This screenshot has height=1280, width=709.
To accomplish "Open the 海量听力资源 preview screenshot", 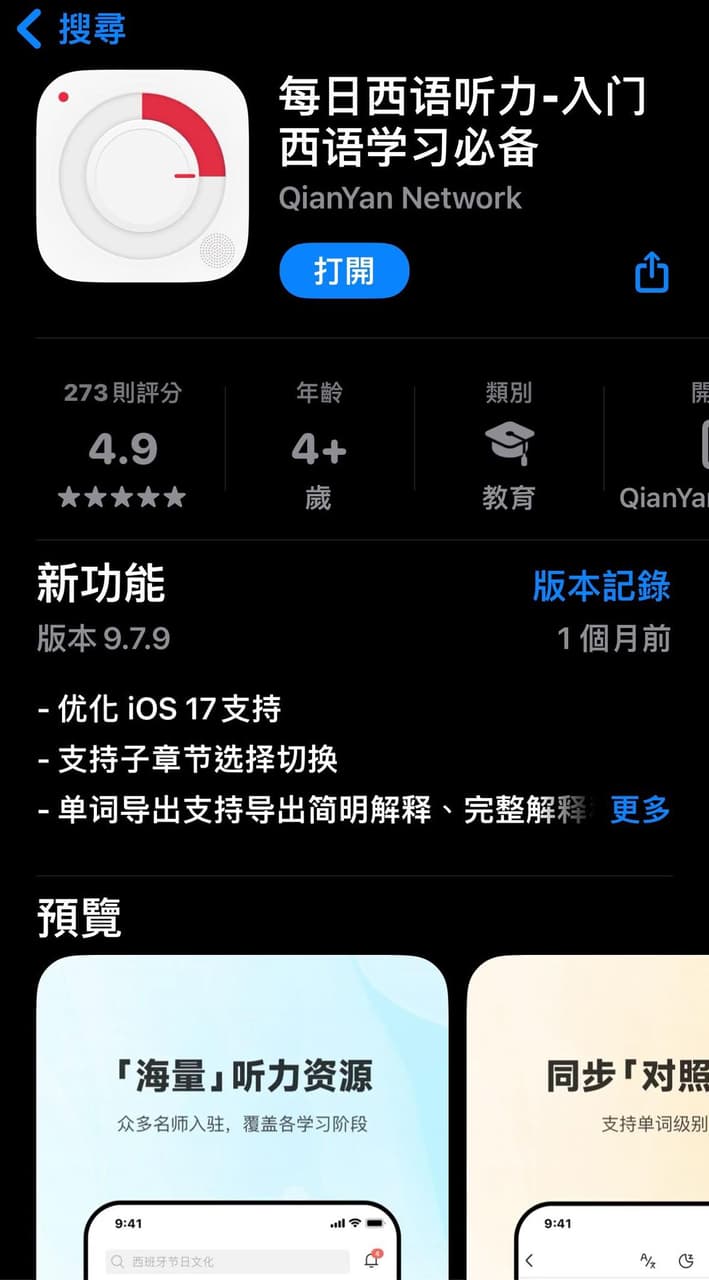I will [242, 1115].
